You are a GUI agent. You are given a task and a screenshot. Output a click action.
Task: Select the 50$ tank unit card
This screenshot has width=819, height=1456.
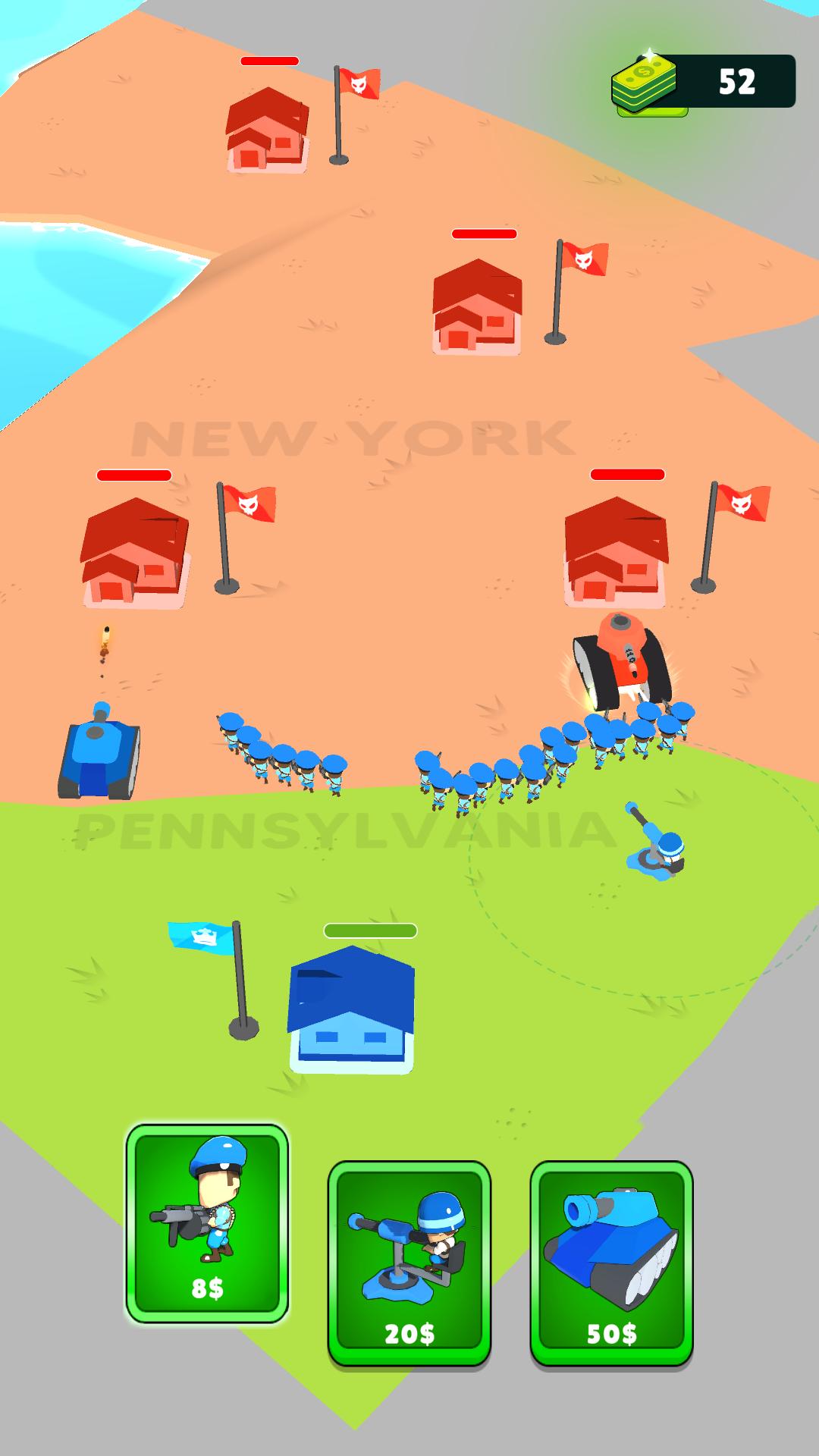pyautogui.click(x=611, y=1262)
